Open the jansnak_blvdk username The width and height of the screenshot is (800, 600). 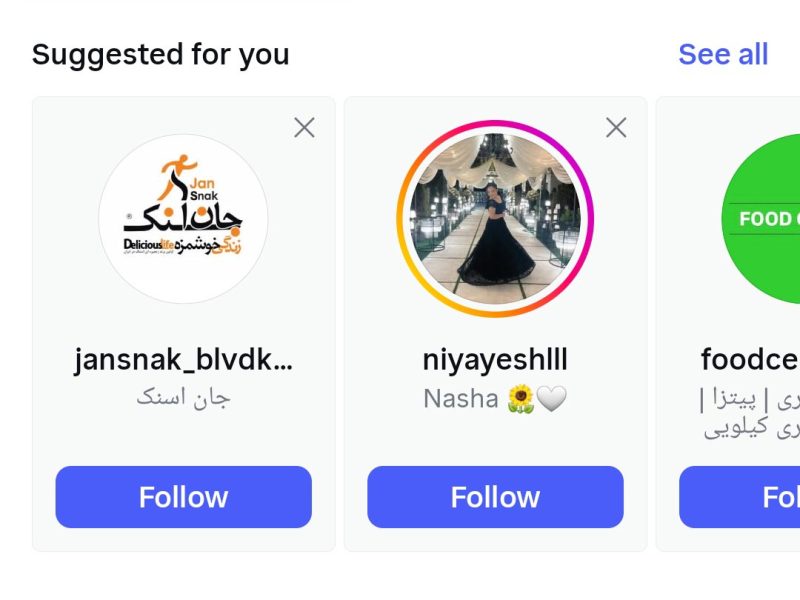point(183,359)
